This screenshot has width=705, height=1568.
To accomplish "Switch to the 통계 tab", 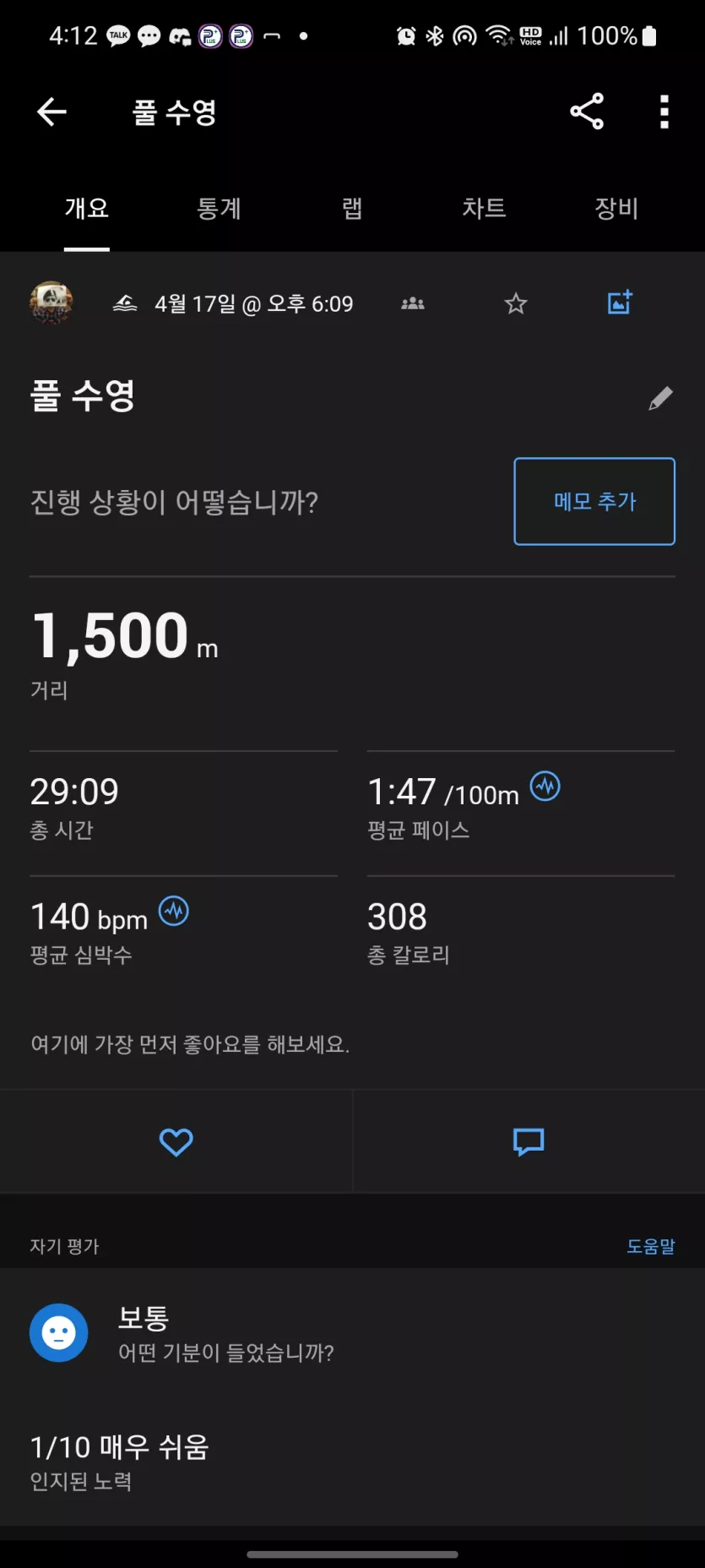I will tap(220, 208).
